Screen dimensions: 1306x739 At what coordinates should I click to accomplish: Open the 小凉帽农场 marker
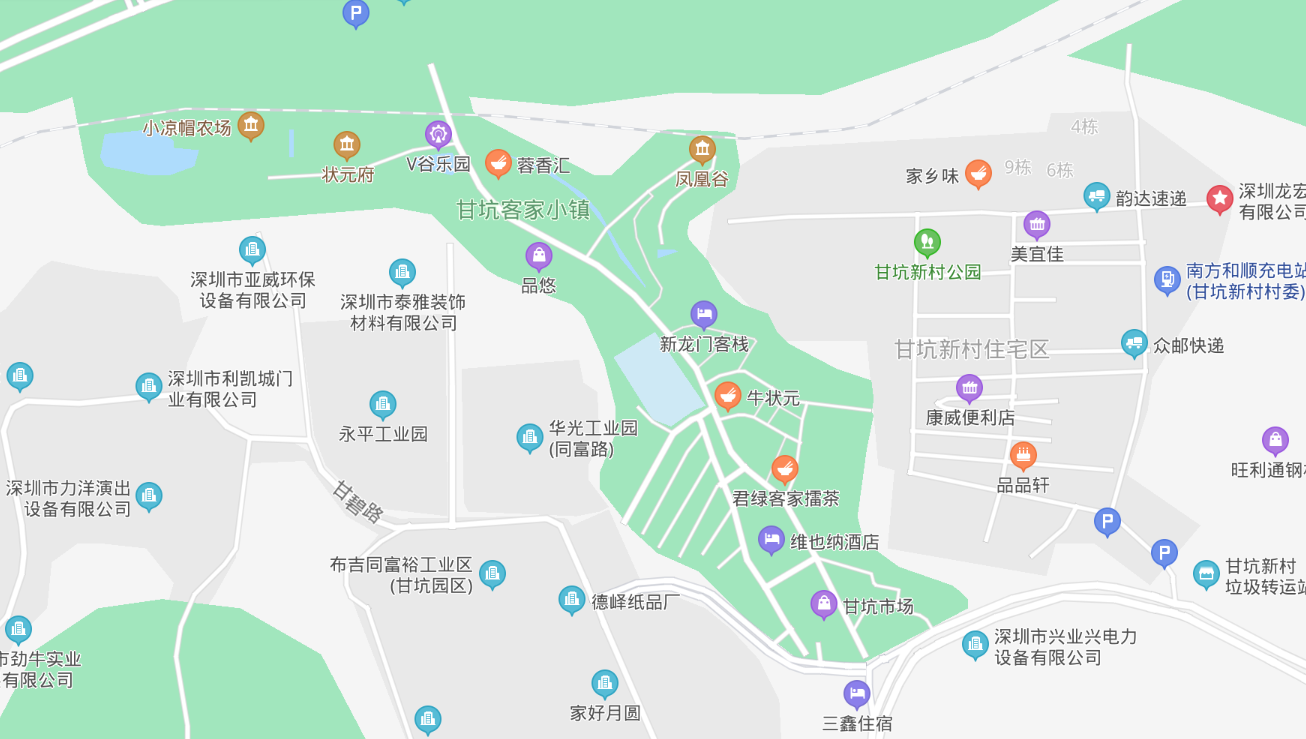click(x=251, y=125)
